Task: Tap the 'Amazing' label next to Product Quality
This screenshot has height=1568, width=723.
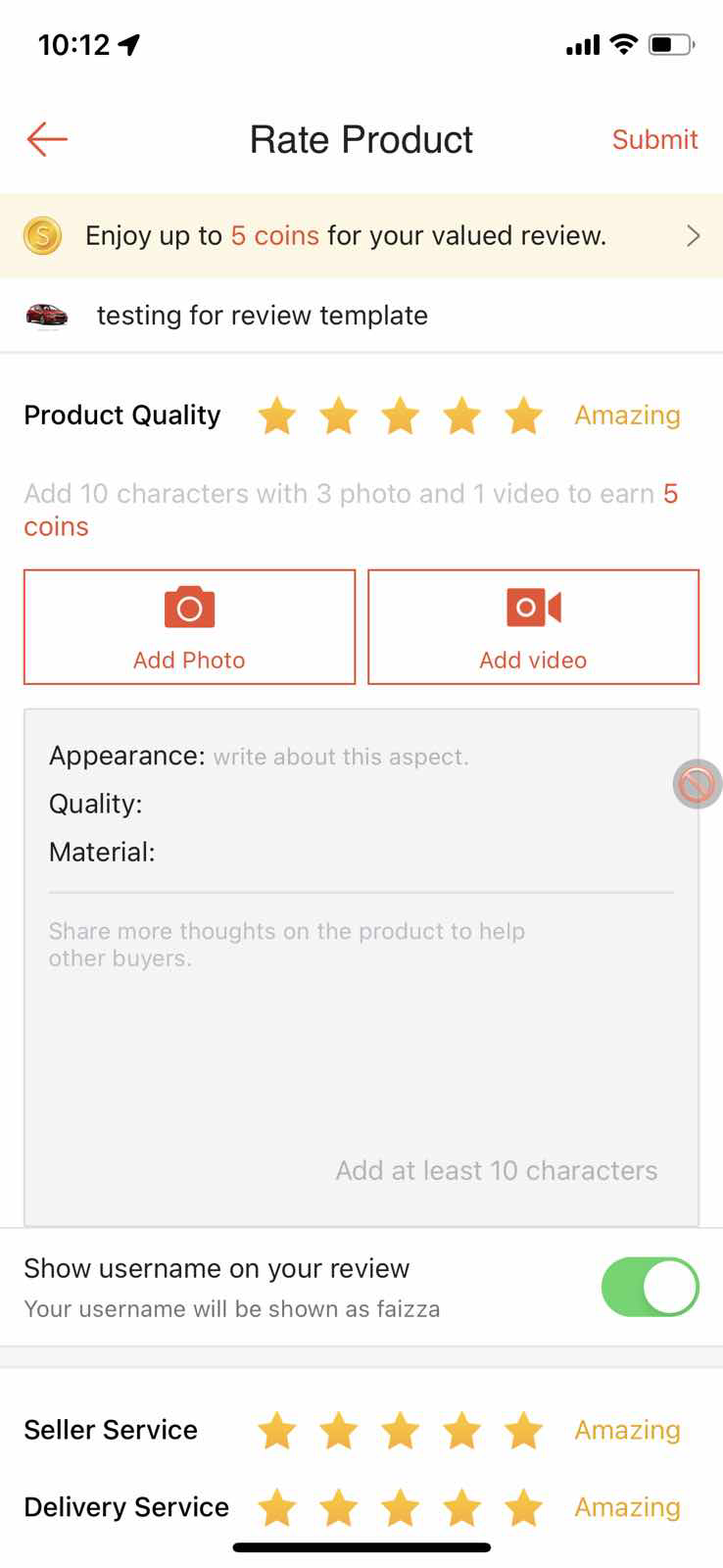Action: [626, 415]
